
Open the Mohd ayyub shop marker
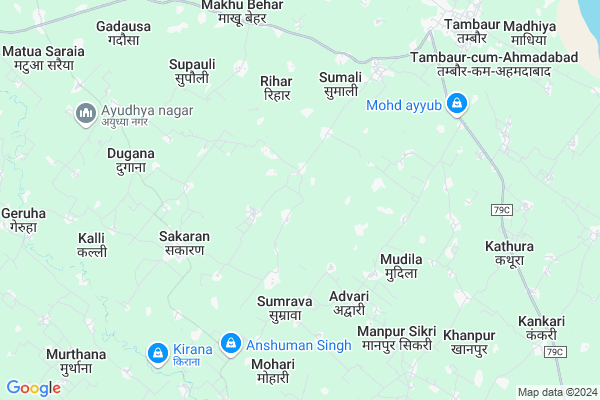457,103
